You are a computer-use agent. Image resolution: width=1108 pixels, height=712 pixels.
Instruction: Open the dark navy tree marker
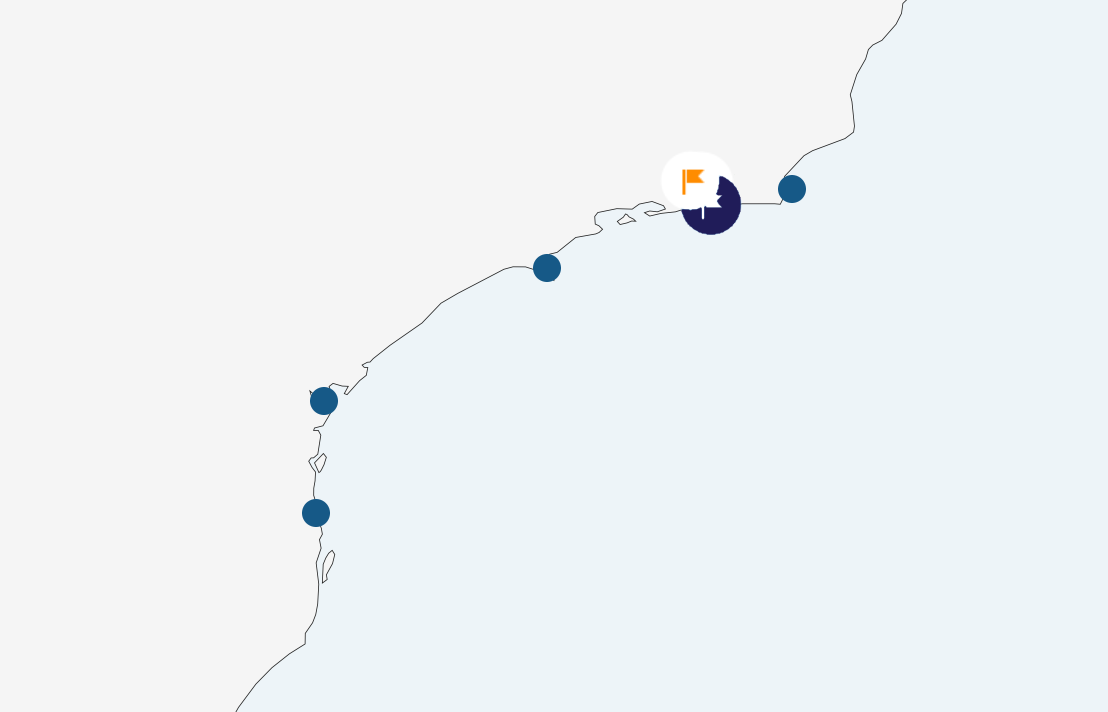[718, 212]
